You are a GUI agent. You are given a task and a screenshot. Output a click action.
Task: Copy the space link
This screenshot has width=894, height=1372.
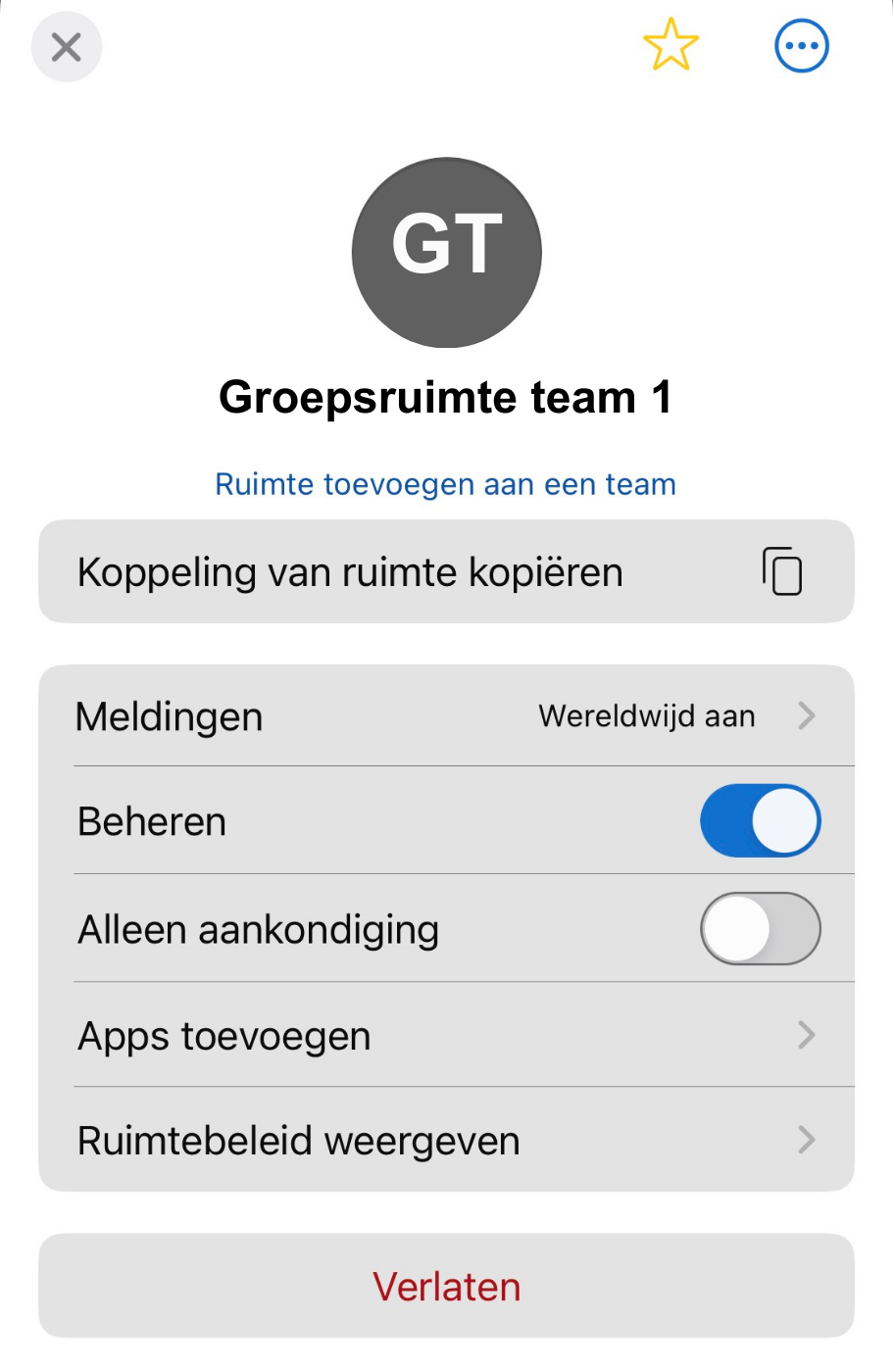pyautogui.click(x=447, y=571)
